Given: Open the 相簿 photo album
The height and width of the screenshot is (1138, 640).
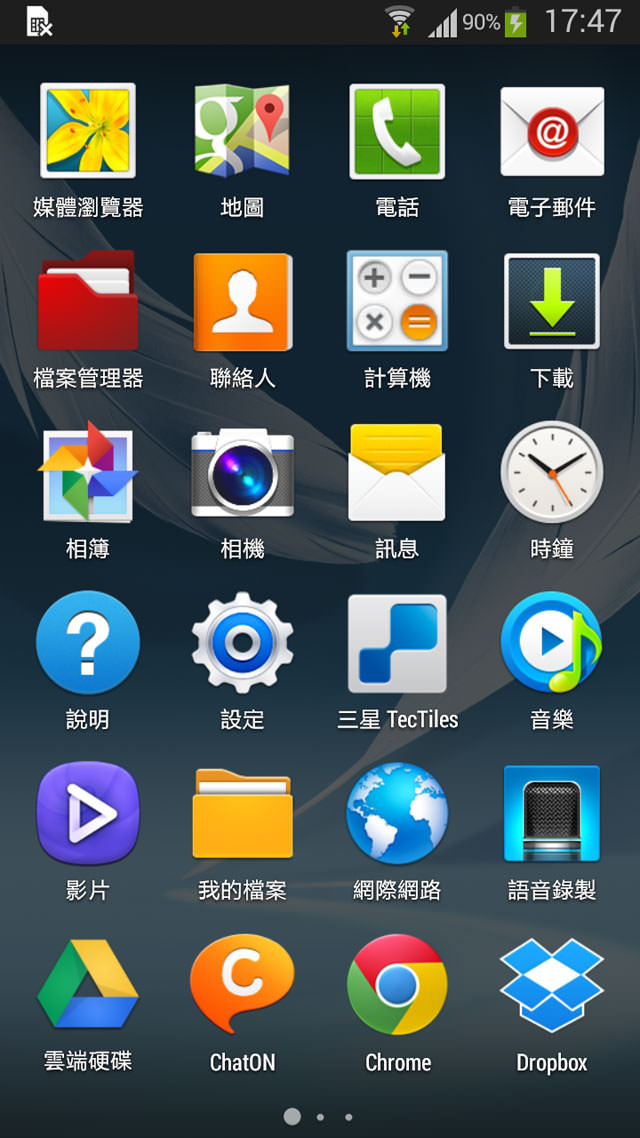Looking at the screenshot, I should tap(88, 472).
